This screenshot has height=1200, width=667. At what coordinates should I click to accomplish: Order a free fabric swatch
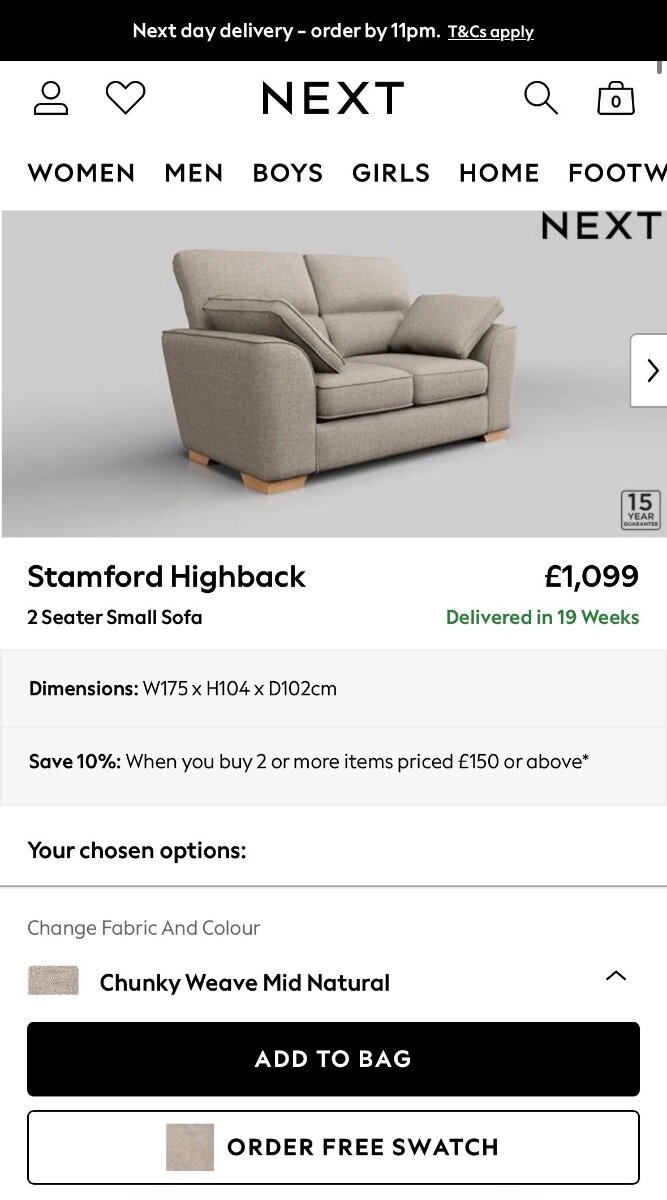pyautogui.click(x=333, y=1147)
